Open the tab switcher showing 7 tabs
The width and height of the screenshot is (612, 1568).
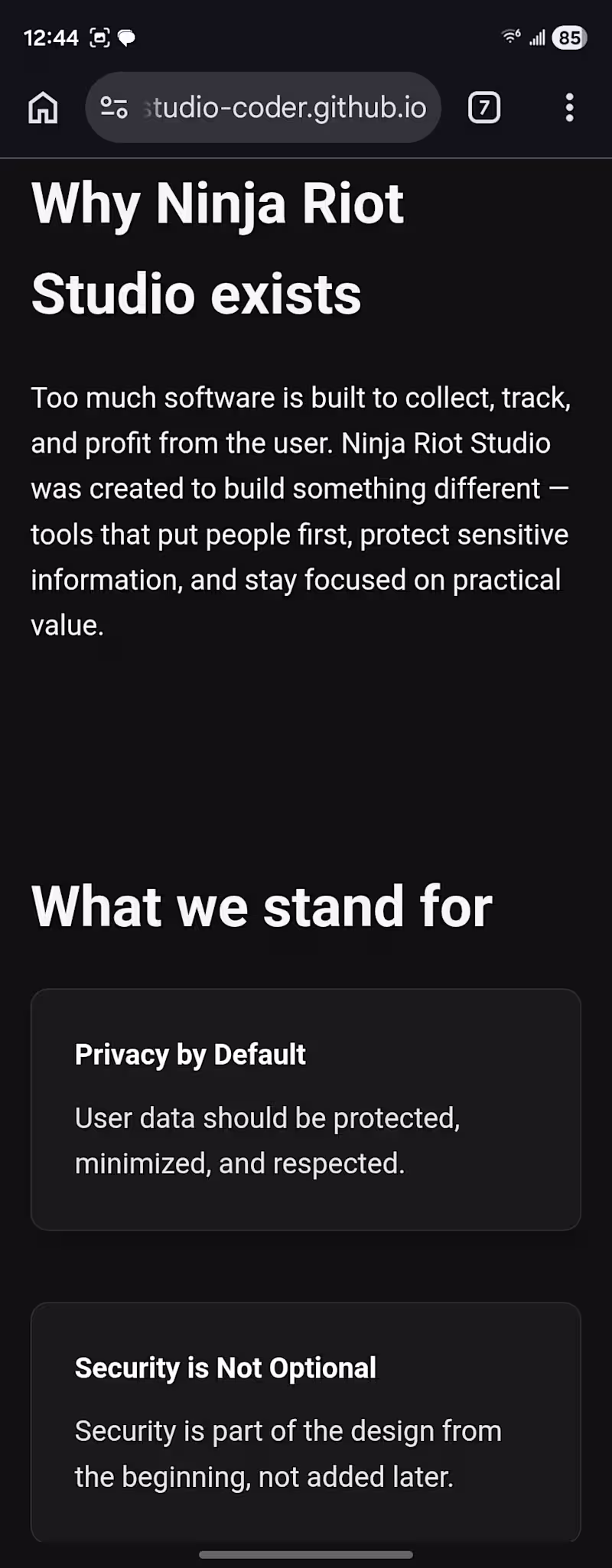tap(484, 108)
